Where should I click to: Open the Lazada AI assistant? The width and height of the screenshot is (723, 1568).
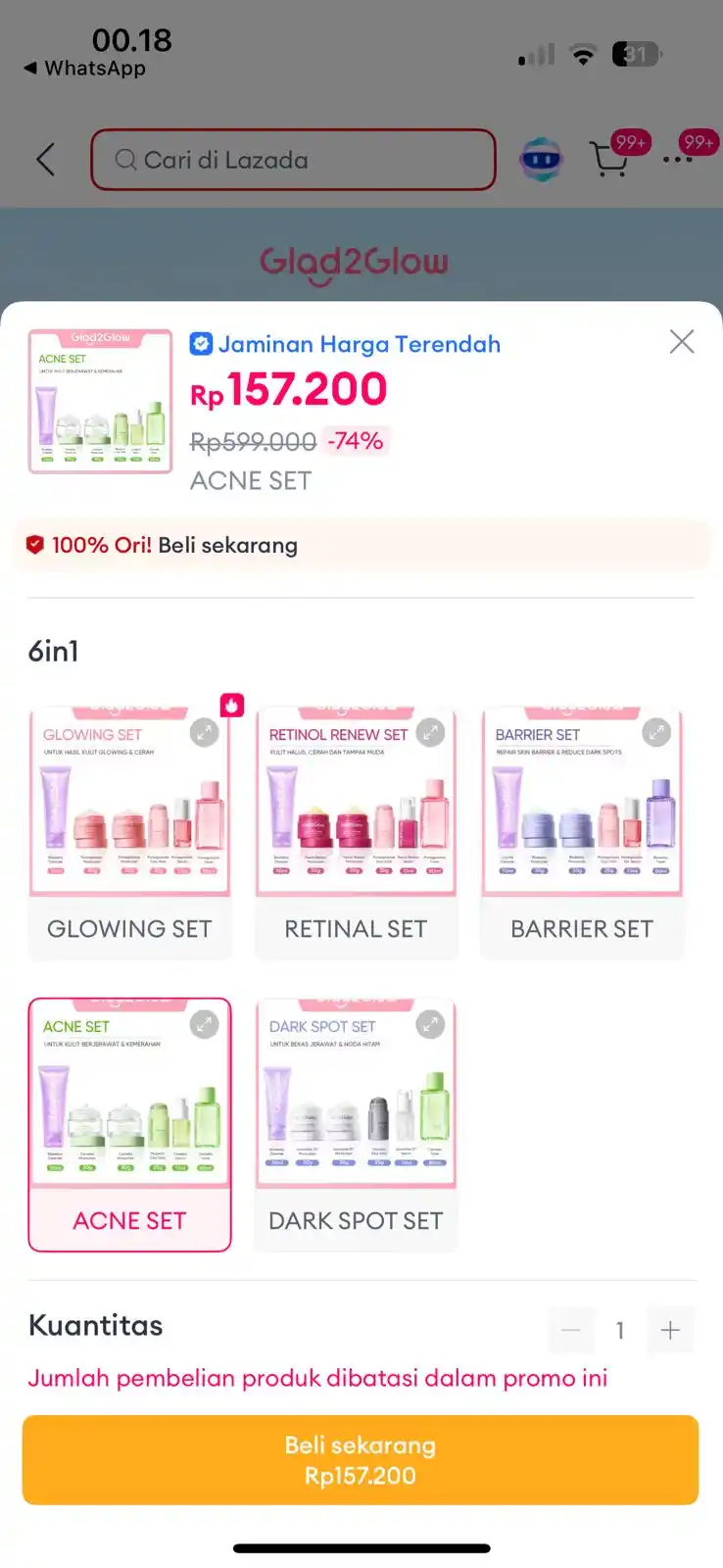[x=541, y=159]
